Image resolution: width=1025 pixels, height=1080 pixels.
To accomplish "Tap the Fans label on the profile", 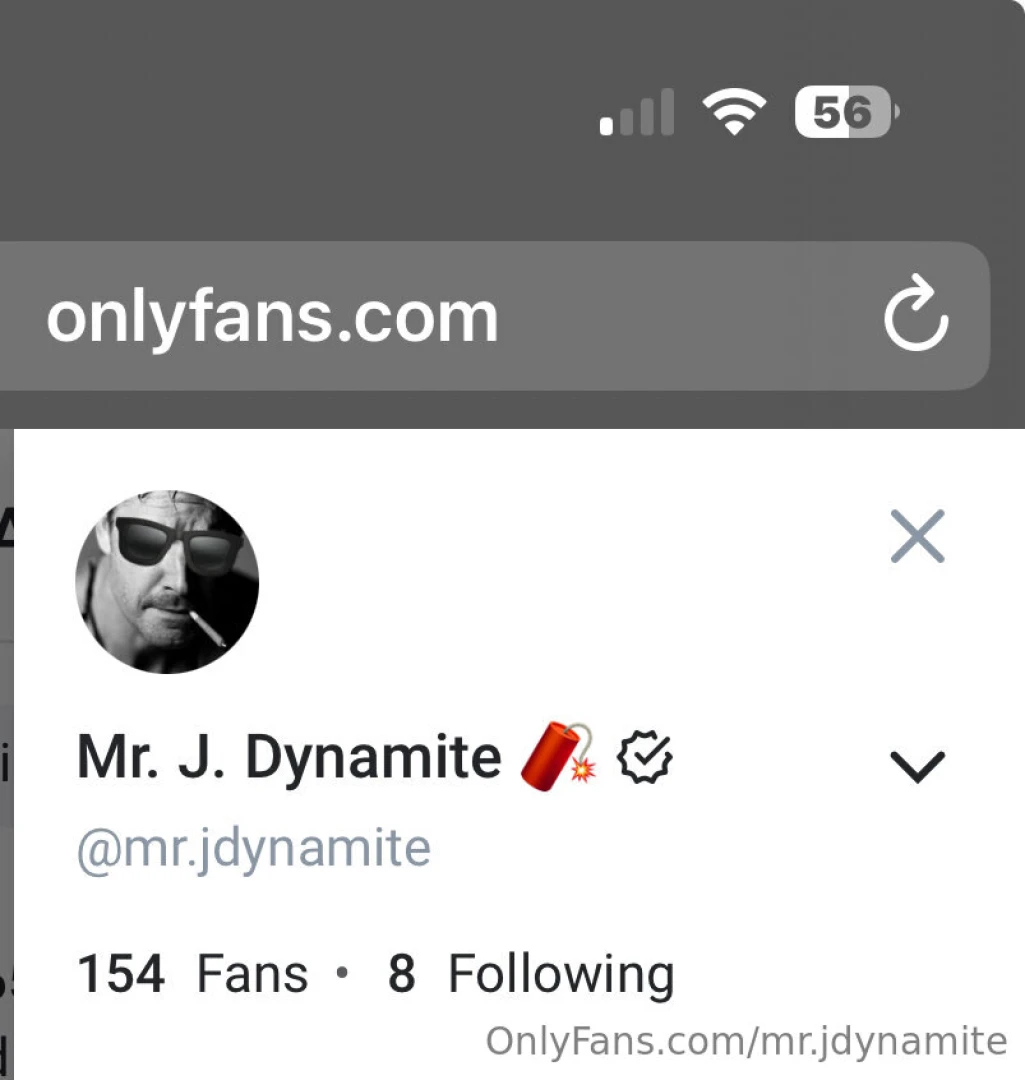I will [x=253, y=971].
